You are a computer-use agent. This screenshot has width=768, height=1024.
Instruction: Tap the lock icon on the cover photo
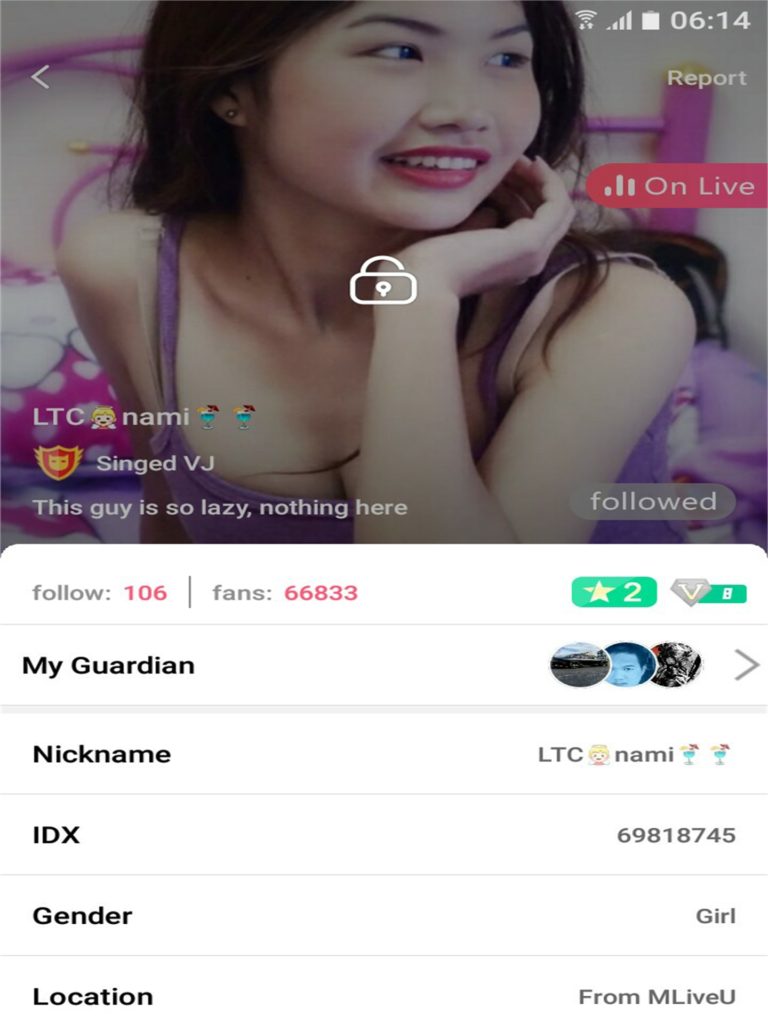point(383,281)
